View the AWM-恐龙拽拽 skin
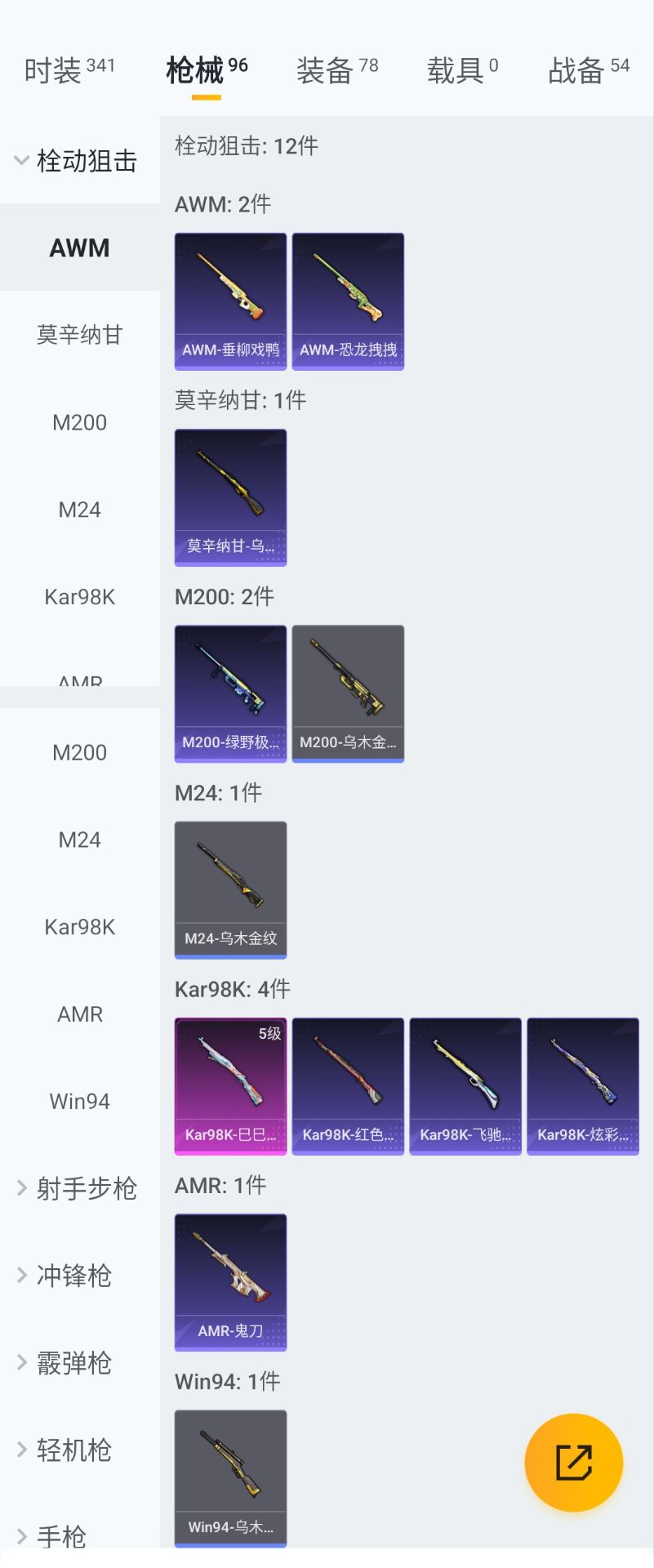Viewport: 654px width, 1568px height. (x=348, y=301)
